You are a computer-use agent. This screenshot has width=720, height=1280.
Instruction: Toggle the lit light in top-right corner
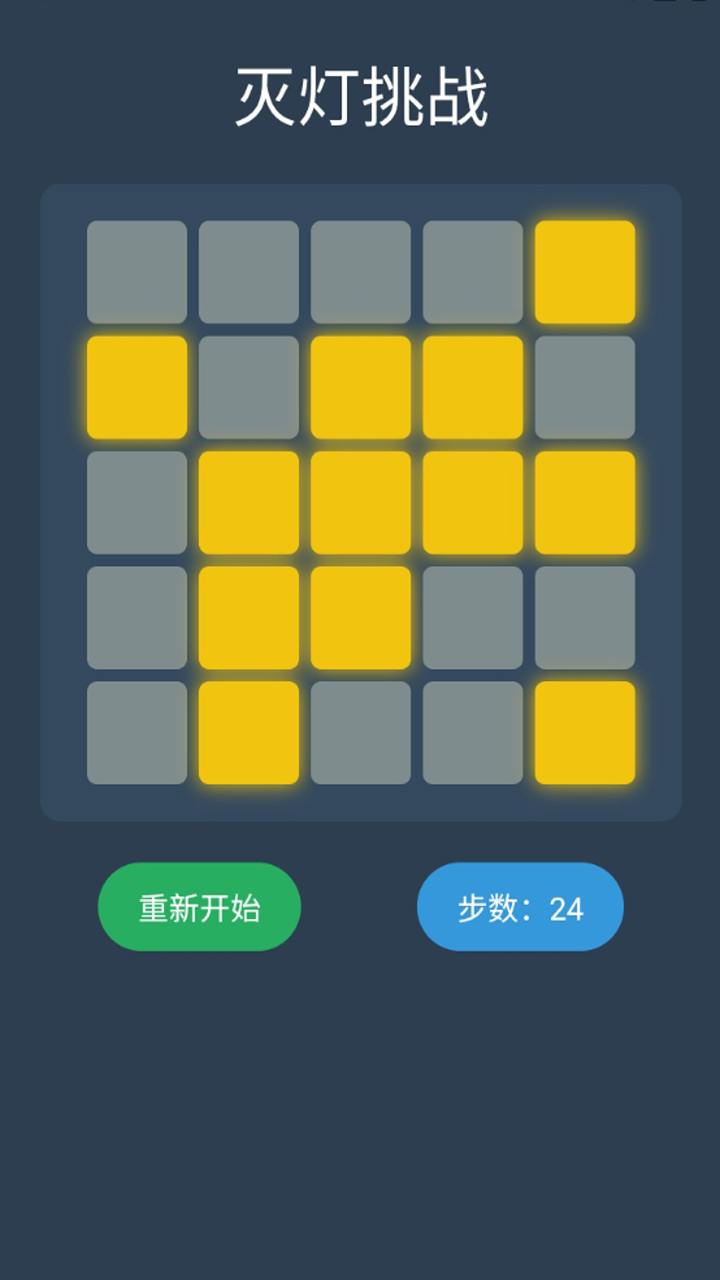[586, 270]
